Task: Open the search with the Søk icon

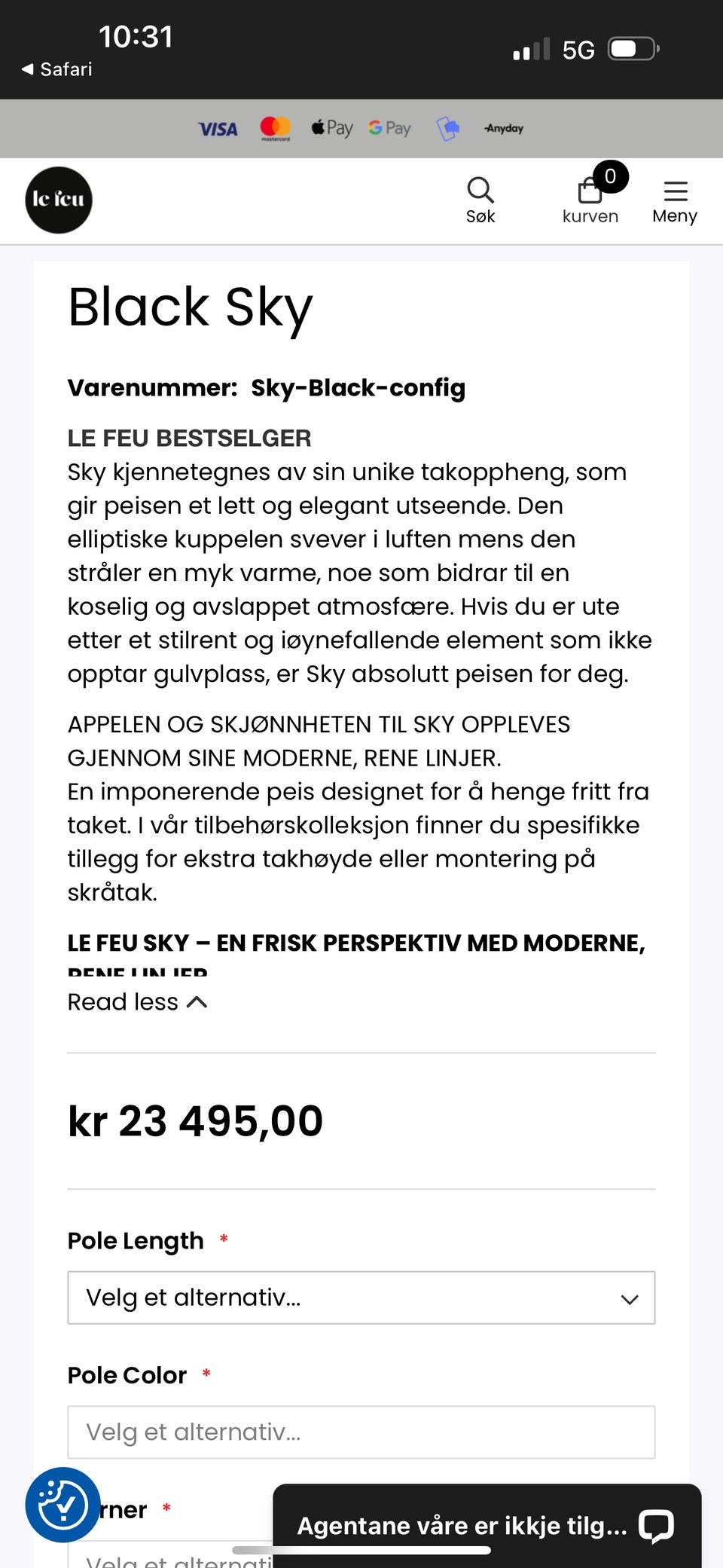Action: (x=480, y=191)
